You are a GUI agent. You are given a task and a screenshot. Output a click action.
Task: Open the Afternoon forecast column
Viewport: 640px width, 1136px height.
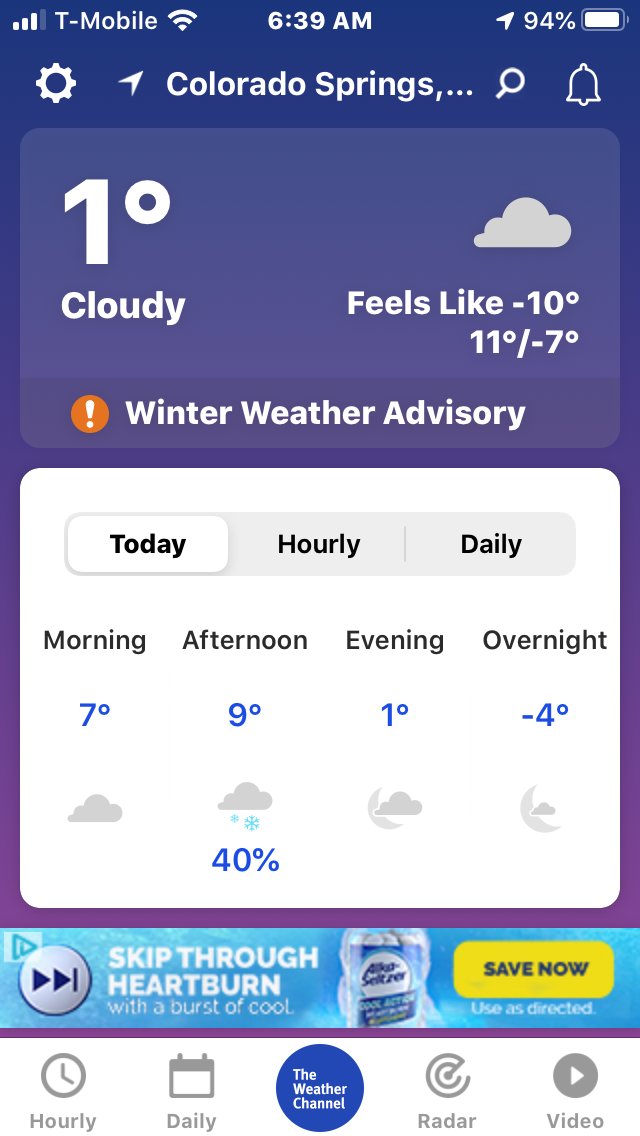click(245, 750)
